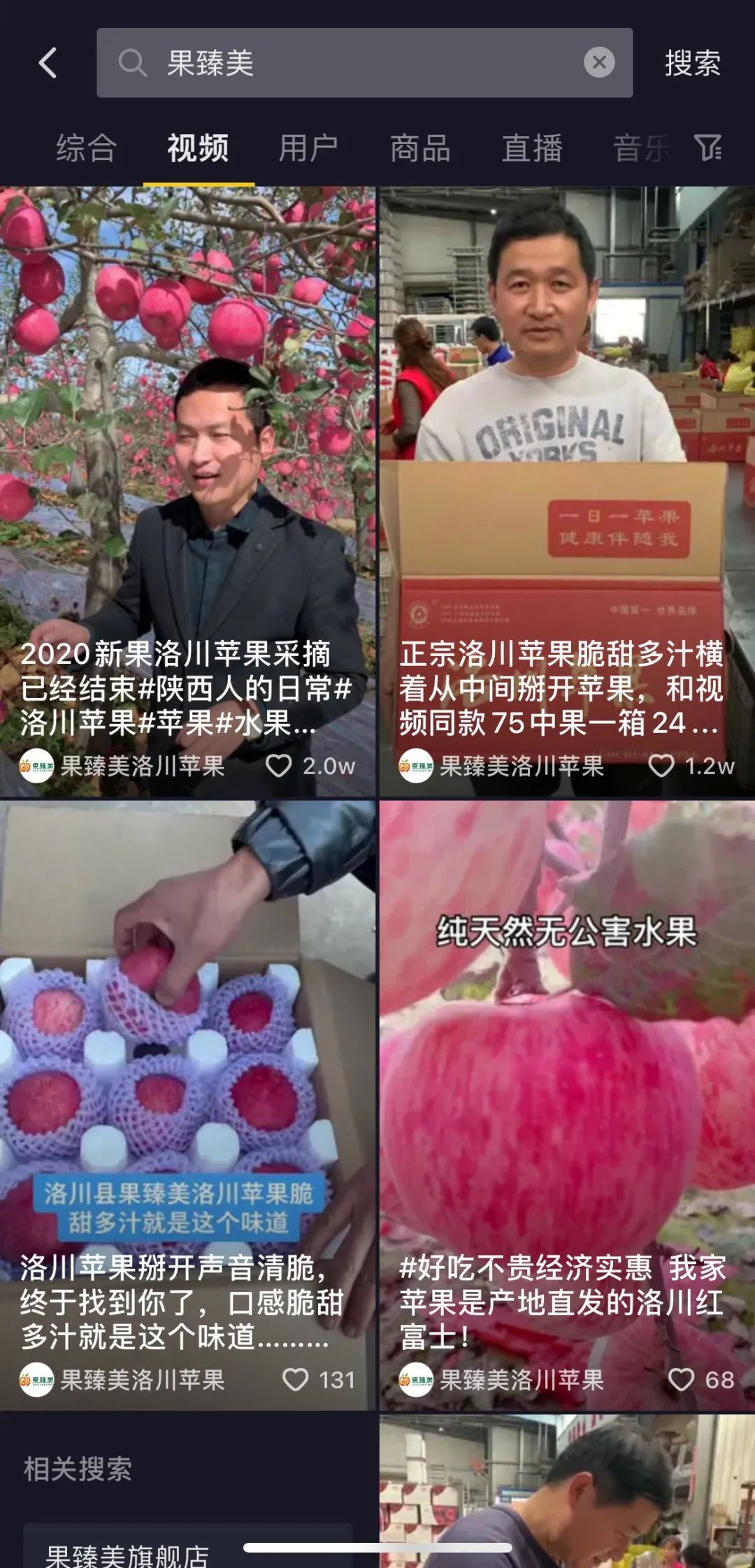Like the video with 68 likes
This screenshot has width=755, height=1568.
click(681, 1379)
